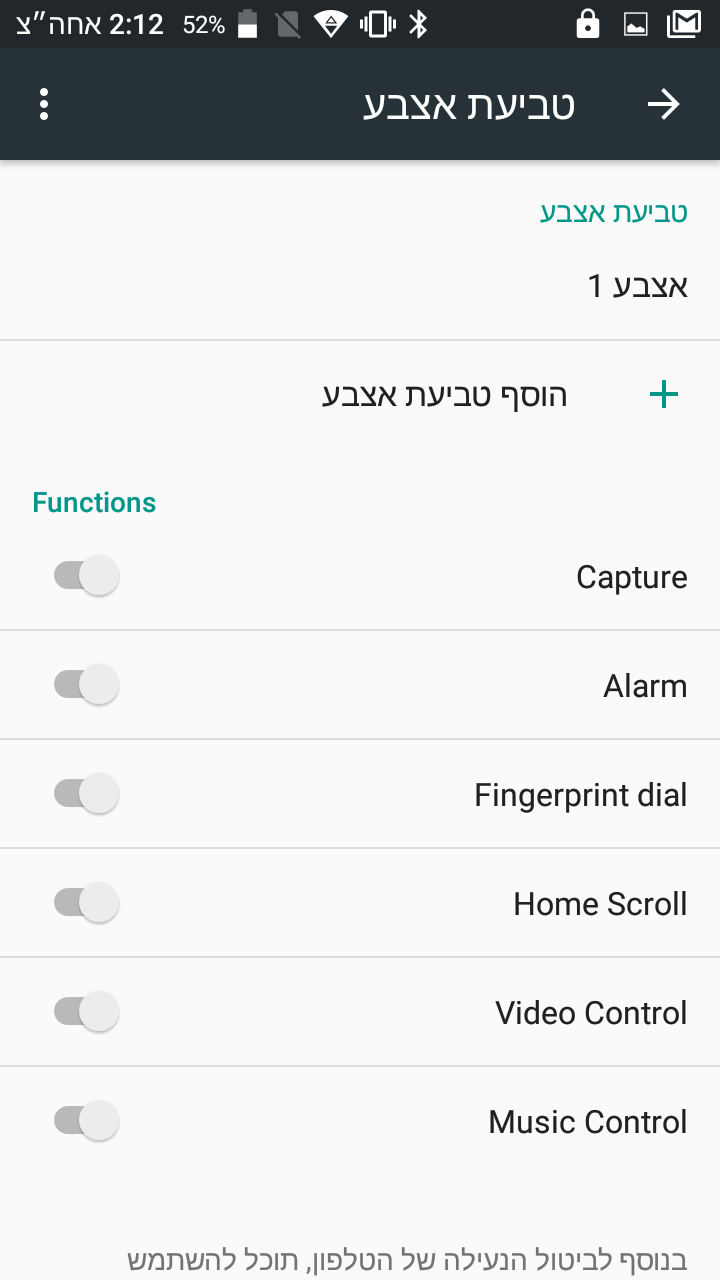Turn on Video Control
Screen dimensions: 720x1280
[x=86, y=1013]
